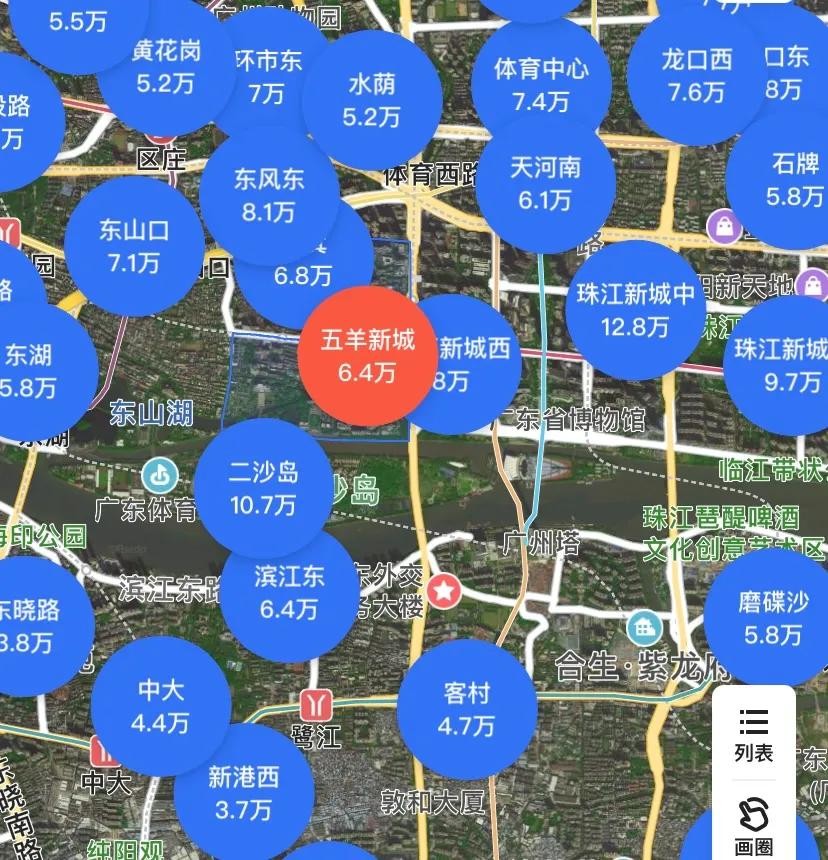This screenshot has width=828, height=860.
Task: Select the 五羊新城 6.4万 bubble
Action: [368, 356]
